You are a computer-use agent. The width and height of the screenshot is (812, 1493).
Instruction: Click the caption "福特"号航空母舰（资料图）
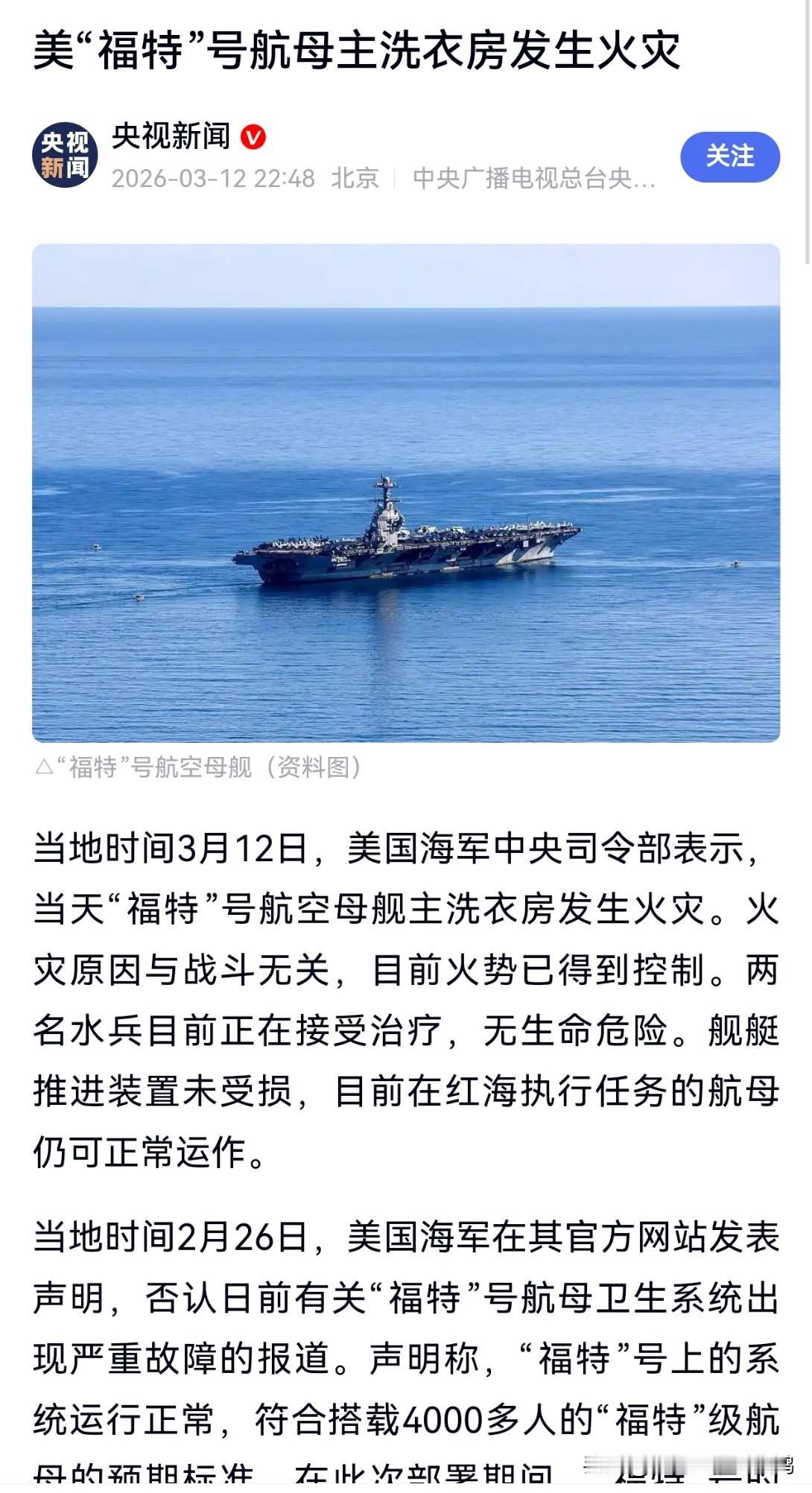click(x=209, y=769)
